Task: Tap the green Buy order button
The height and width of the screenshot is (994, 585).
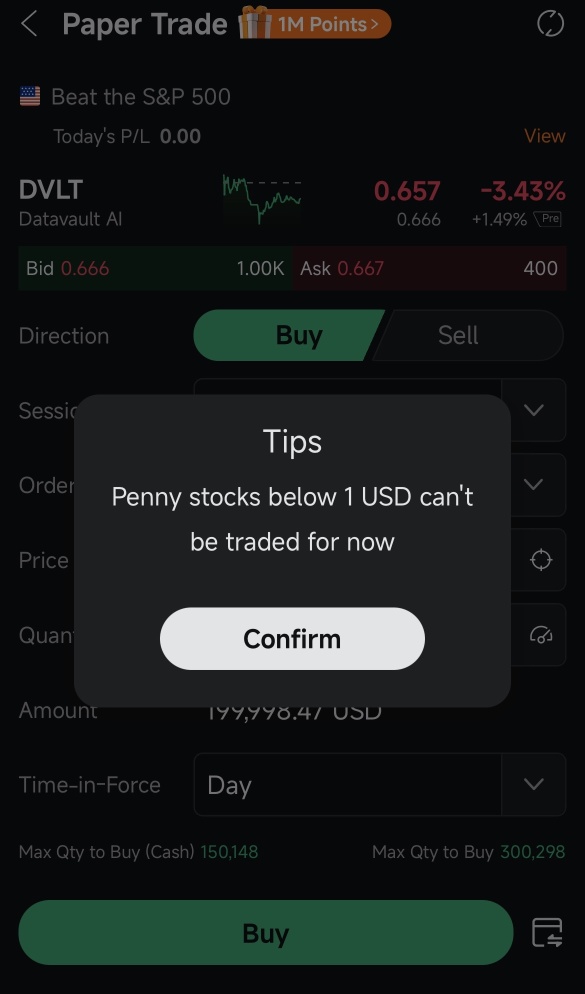Action: click(266, 933)
